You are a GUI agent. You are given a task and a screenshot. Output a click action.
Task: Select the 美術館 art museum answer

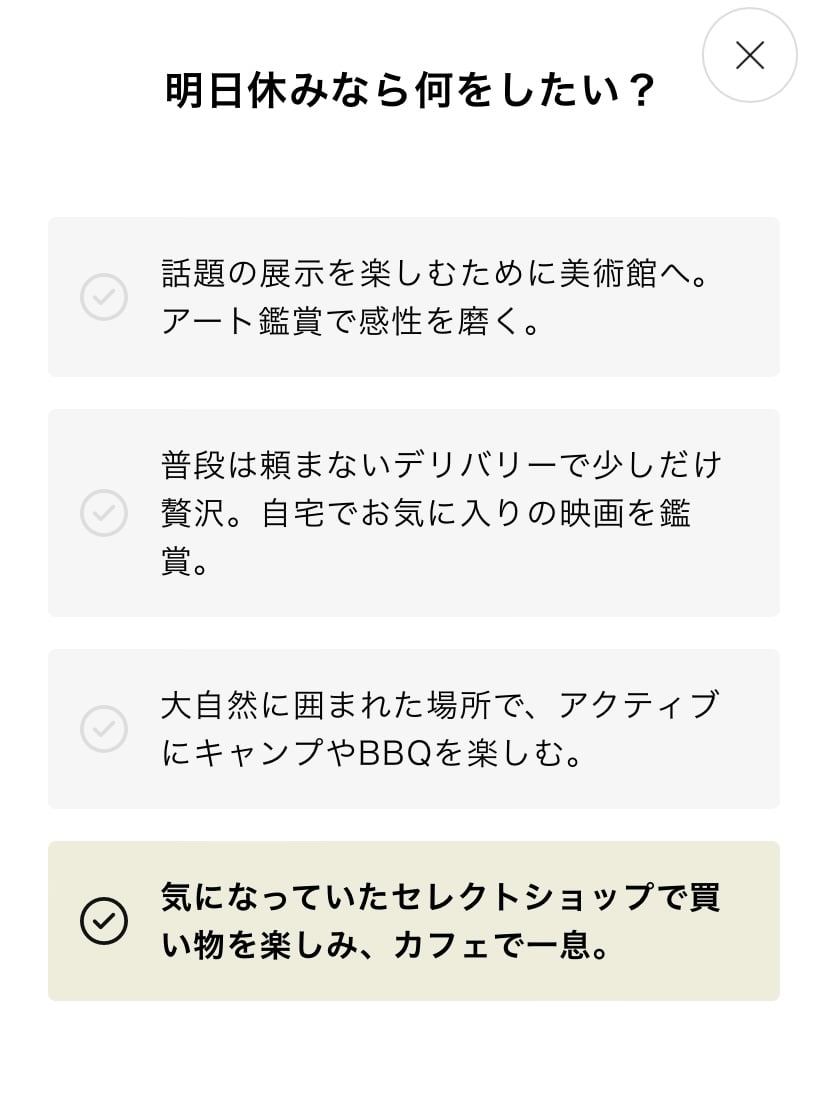click(413, 297)
